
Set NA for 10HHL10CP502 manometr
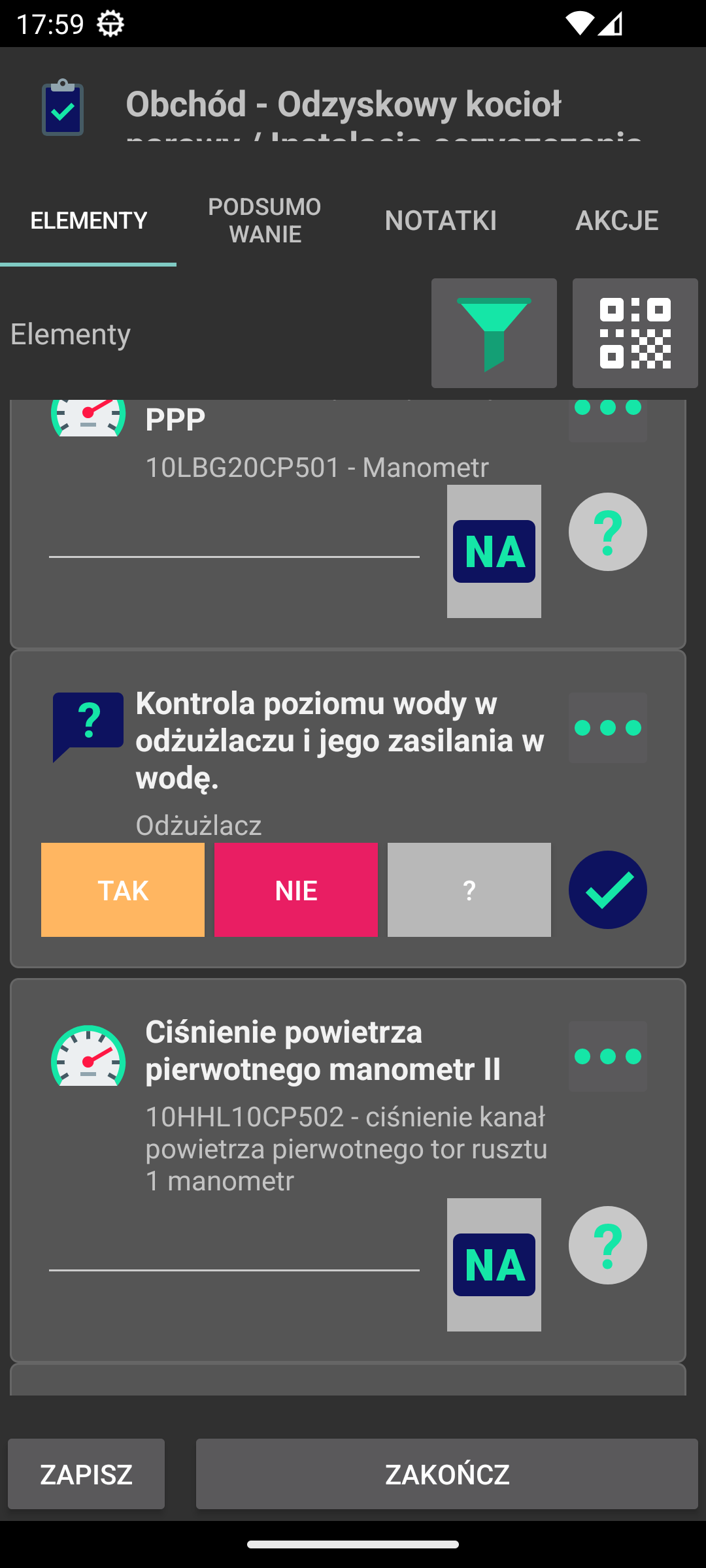494,1265
